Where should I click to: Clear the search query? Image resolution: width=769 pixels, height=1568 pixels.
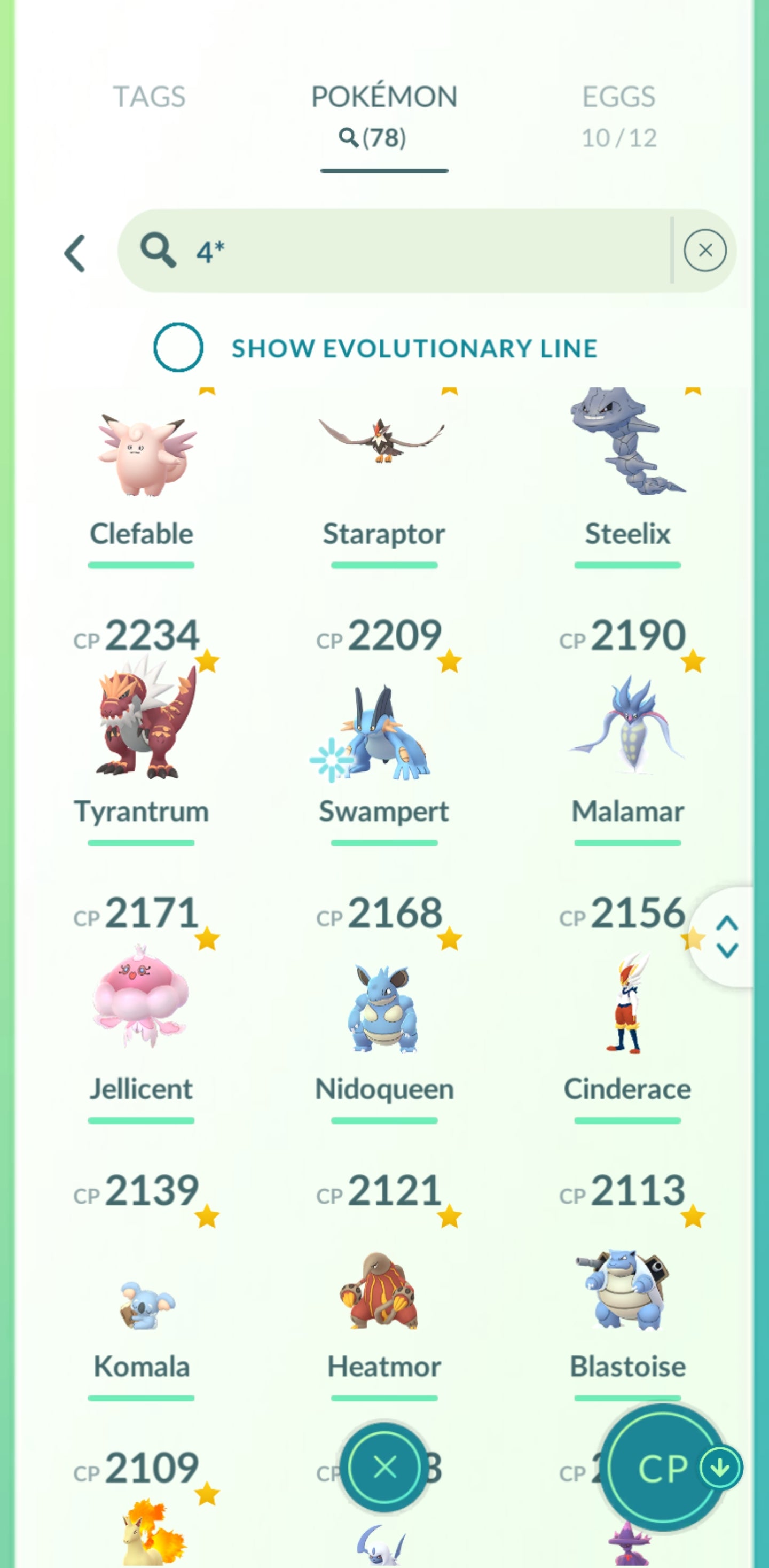(704, 250)
